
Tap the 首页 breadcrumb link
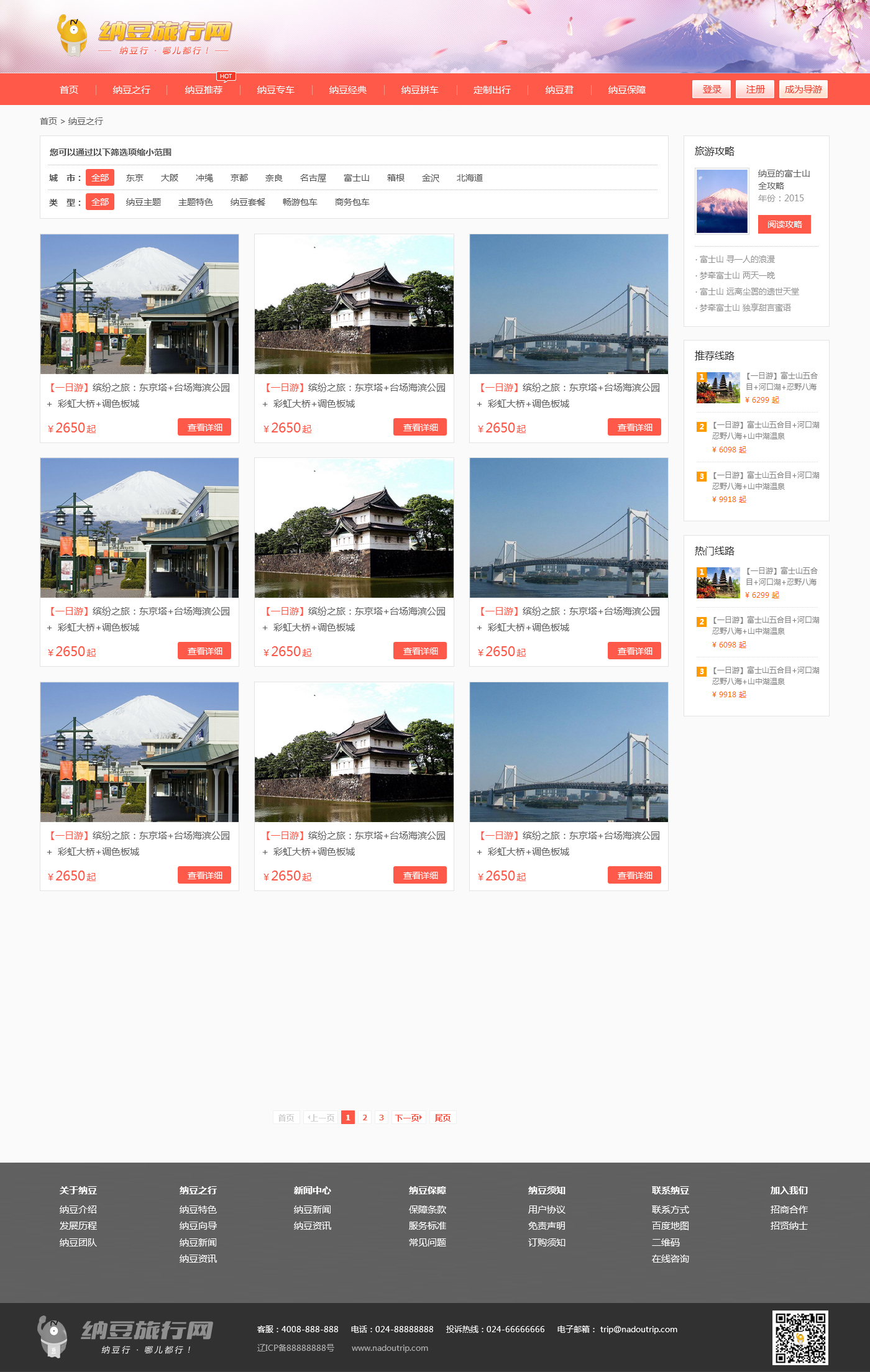[48, 121]
